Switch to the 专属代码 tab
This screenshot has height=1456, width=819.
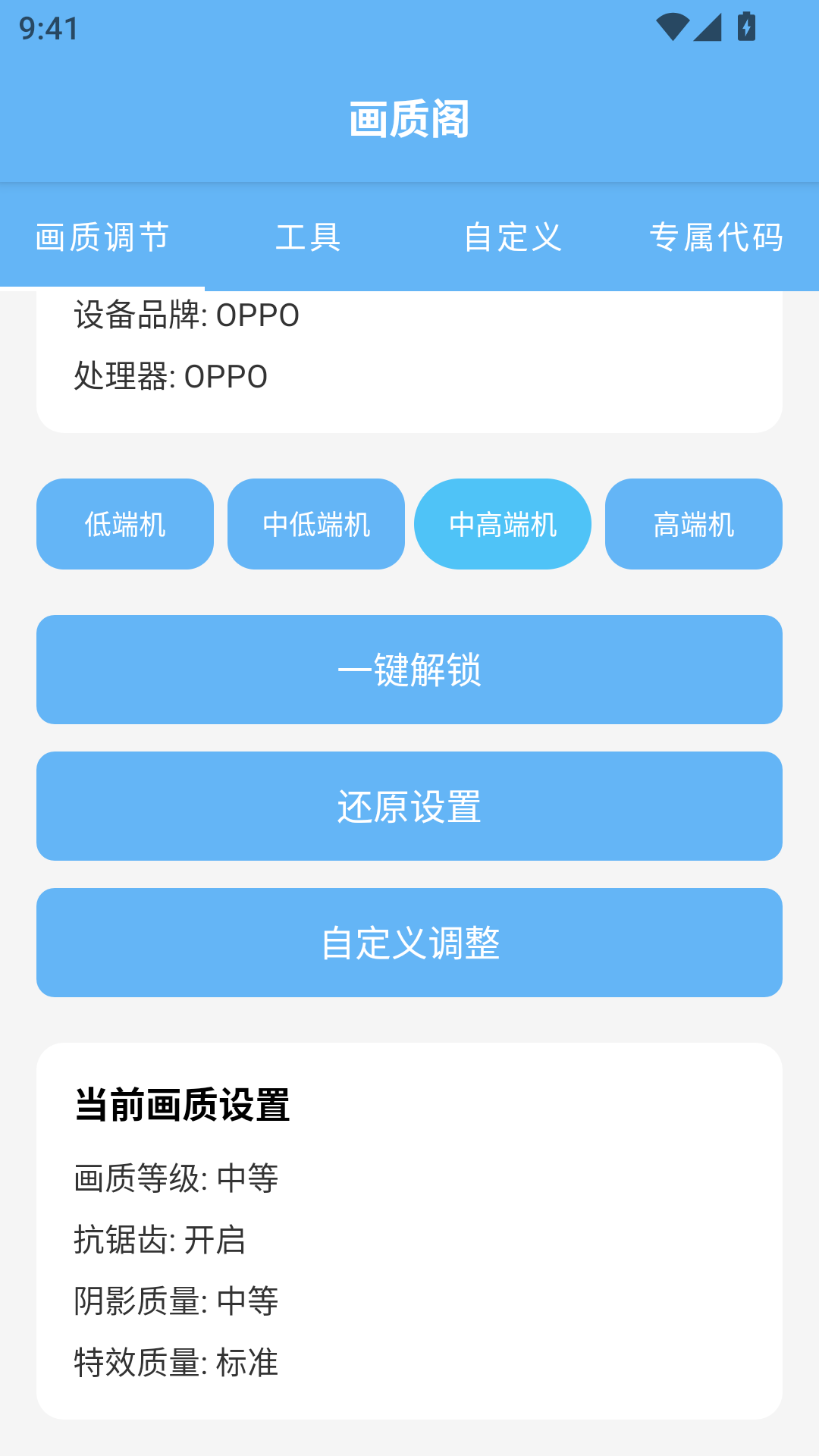click(717, 237)
